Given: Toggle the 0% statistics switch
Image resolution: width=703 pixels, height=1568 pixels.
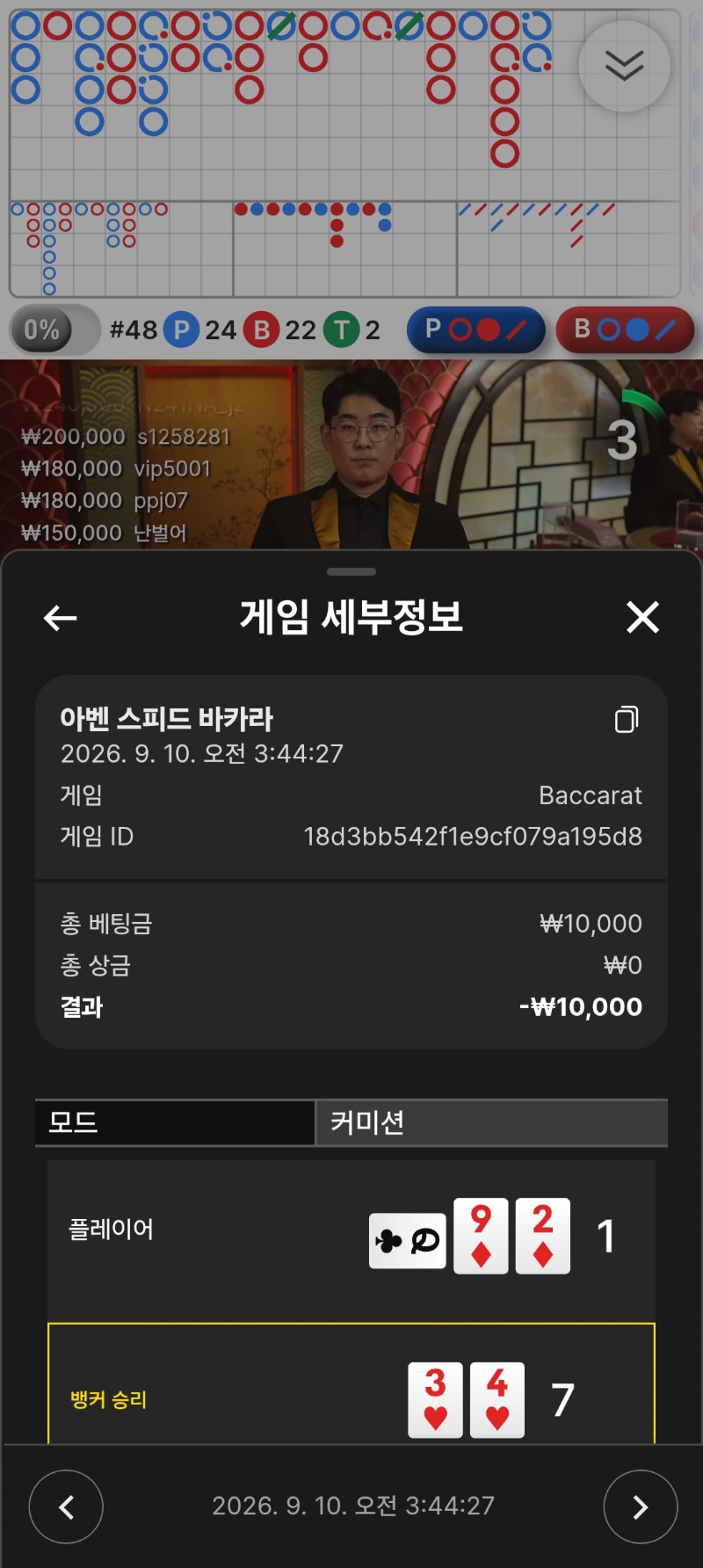Looking at the screenshot, I should click(54, 330).
